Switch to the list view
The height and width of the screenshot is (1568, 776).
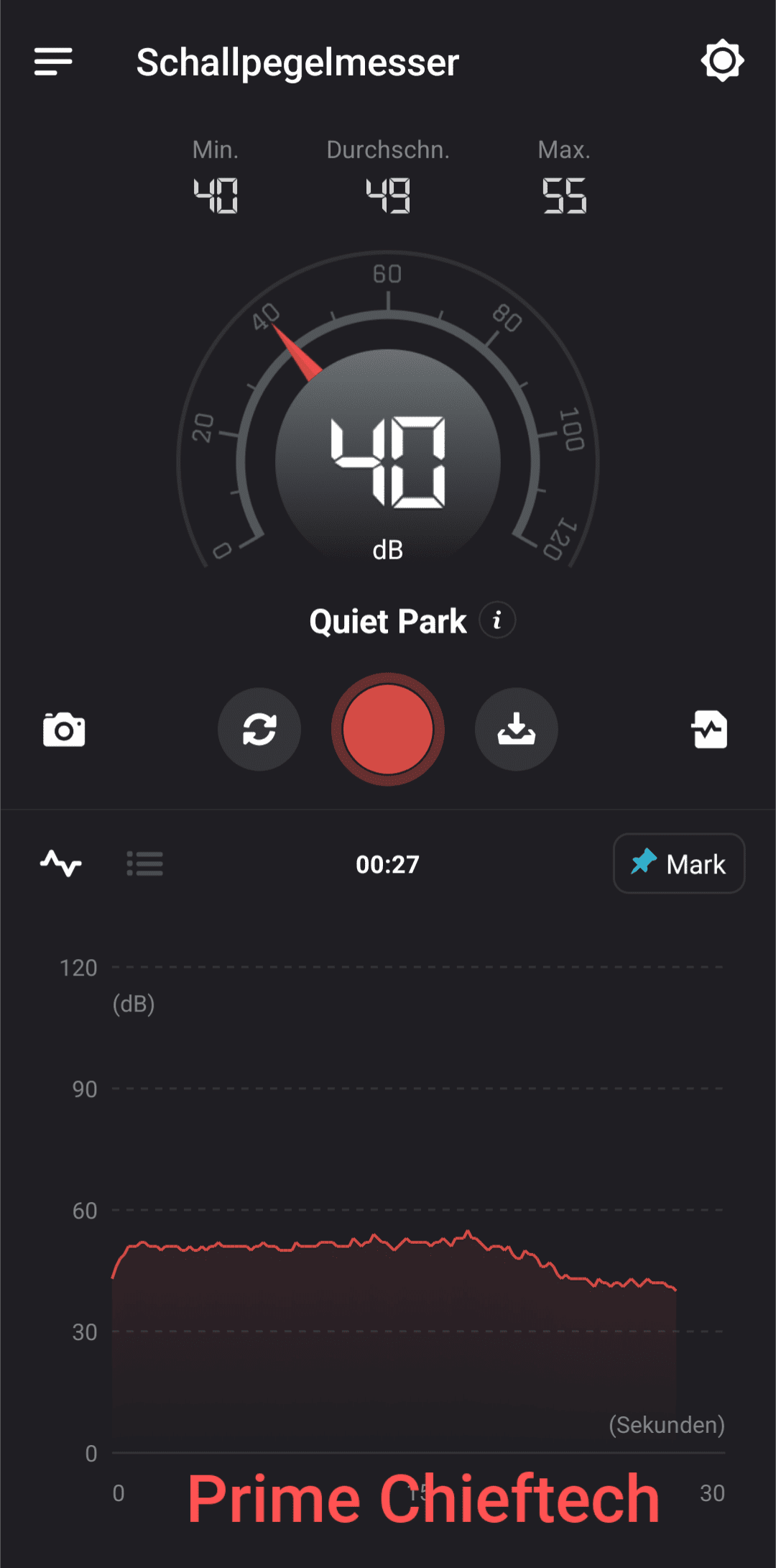pos(145,863)
